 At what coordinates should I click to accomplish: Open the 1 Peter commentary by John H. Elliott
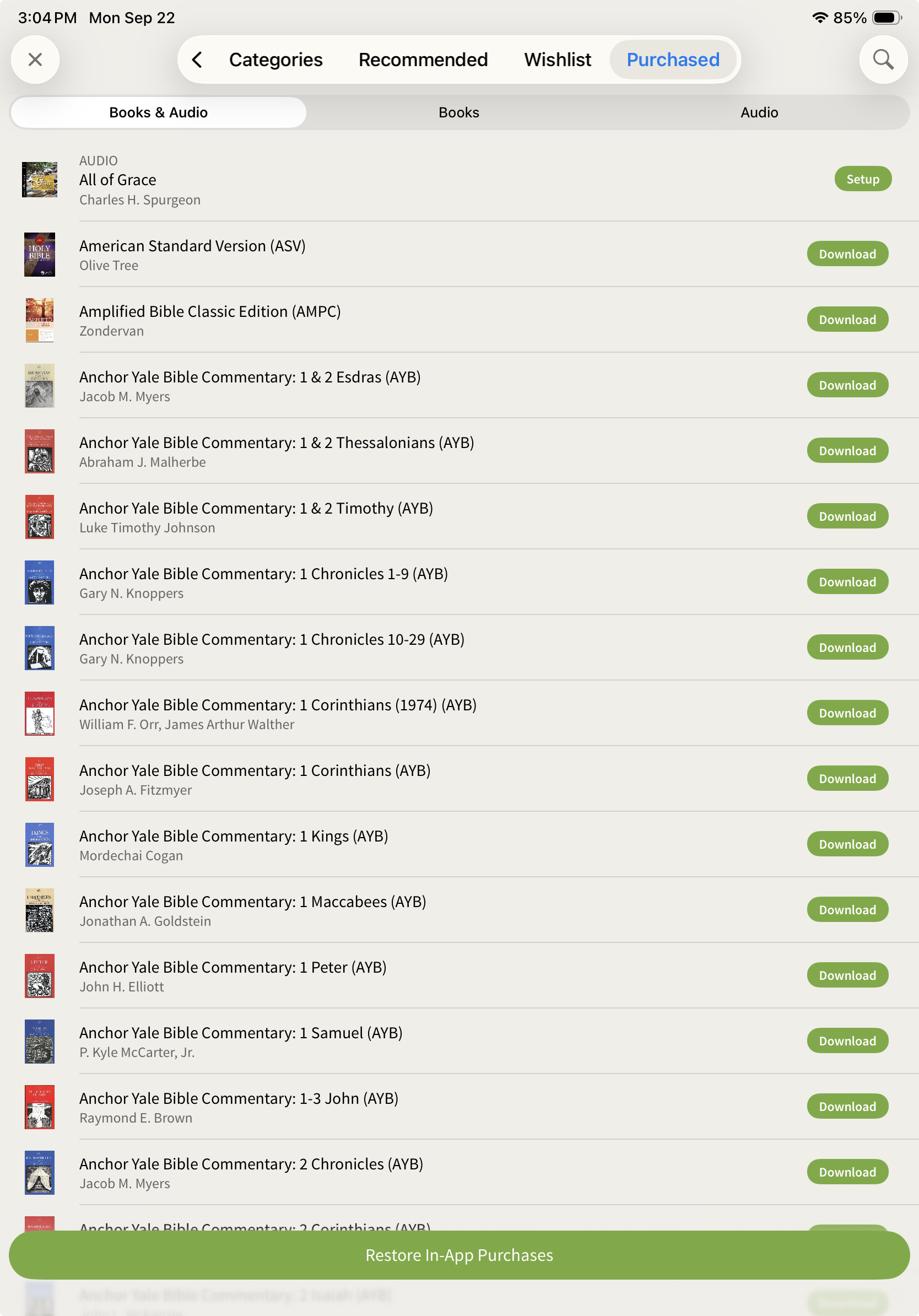coord(233,975)
